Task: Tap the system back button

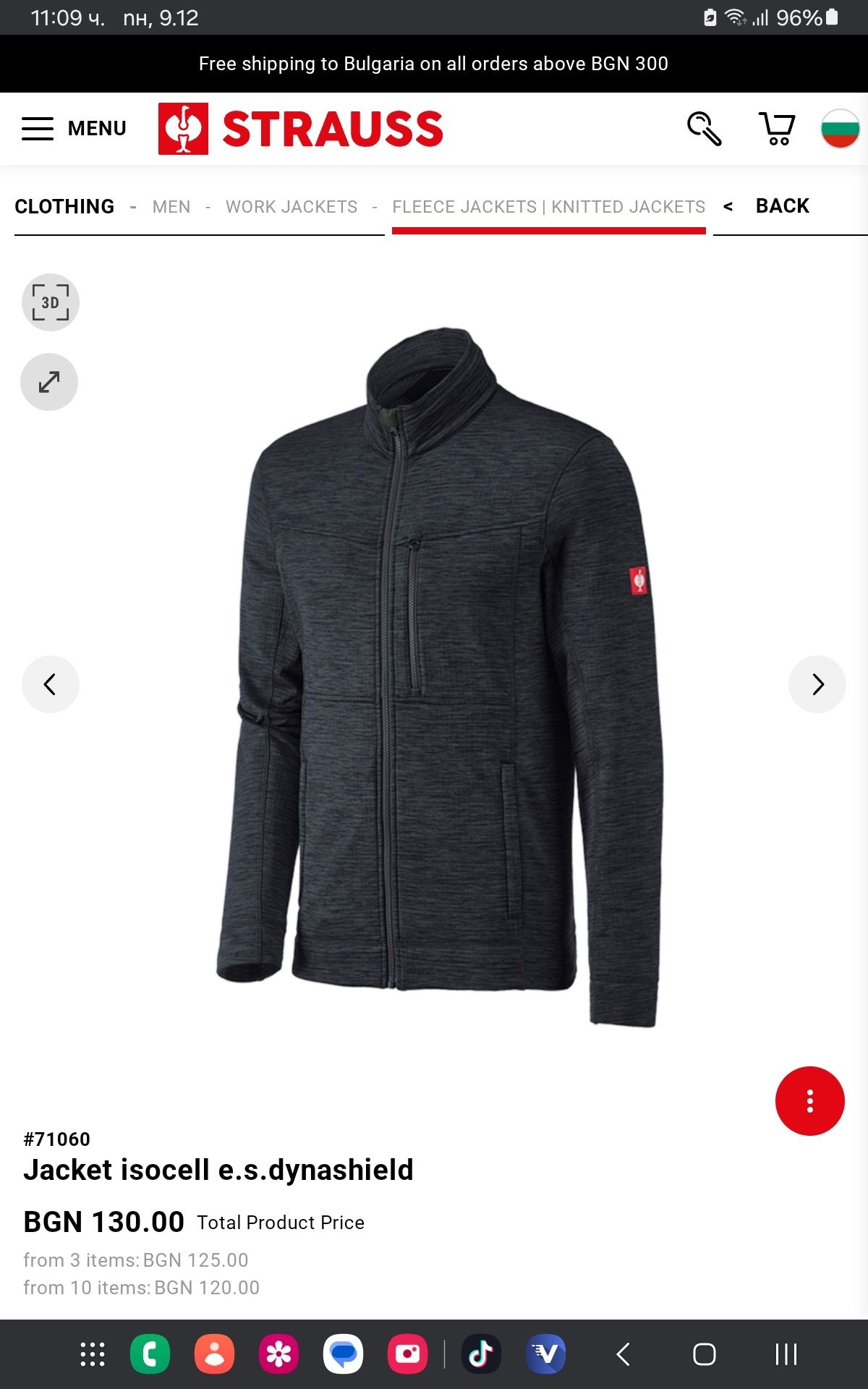Action: click(624, 1354)
